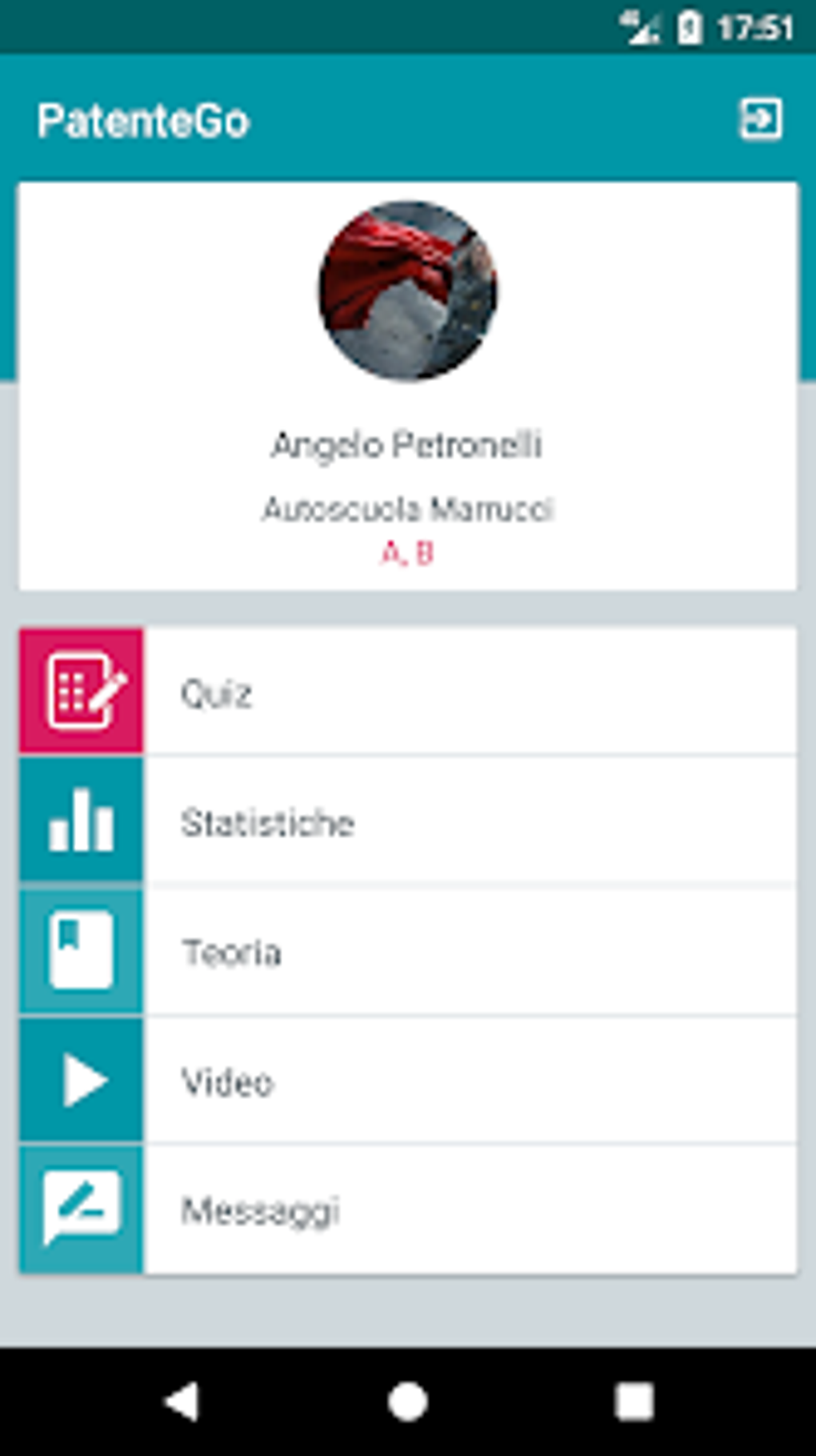Go to the home screen
Viewport: 816px width, 1456px height.
click(408, 1402)
